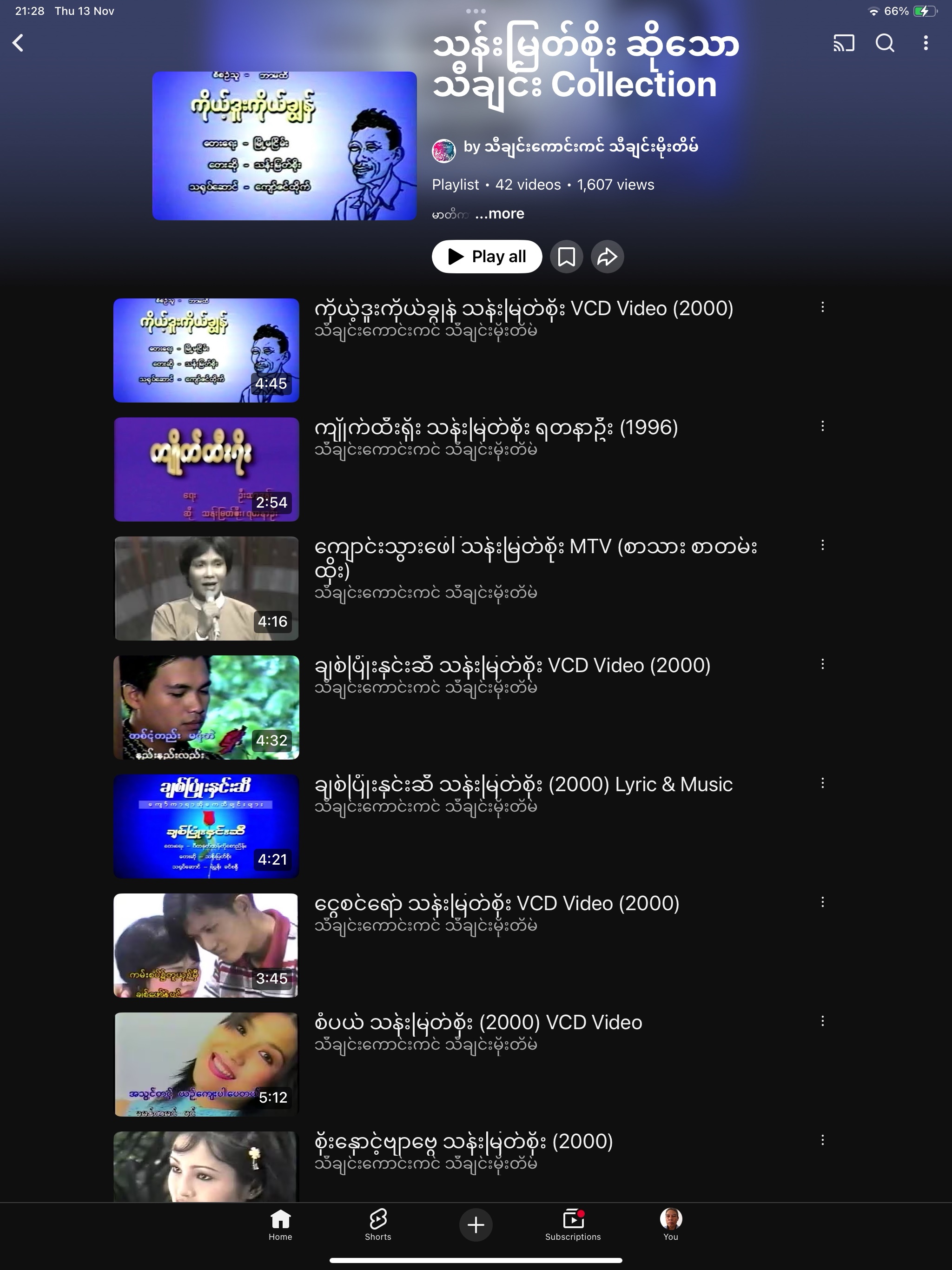Open the cast to device icon
952x1270 pixels.
click(x=844, y=43)
